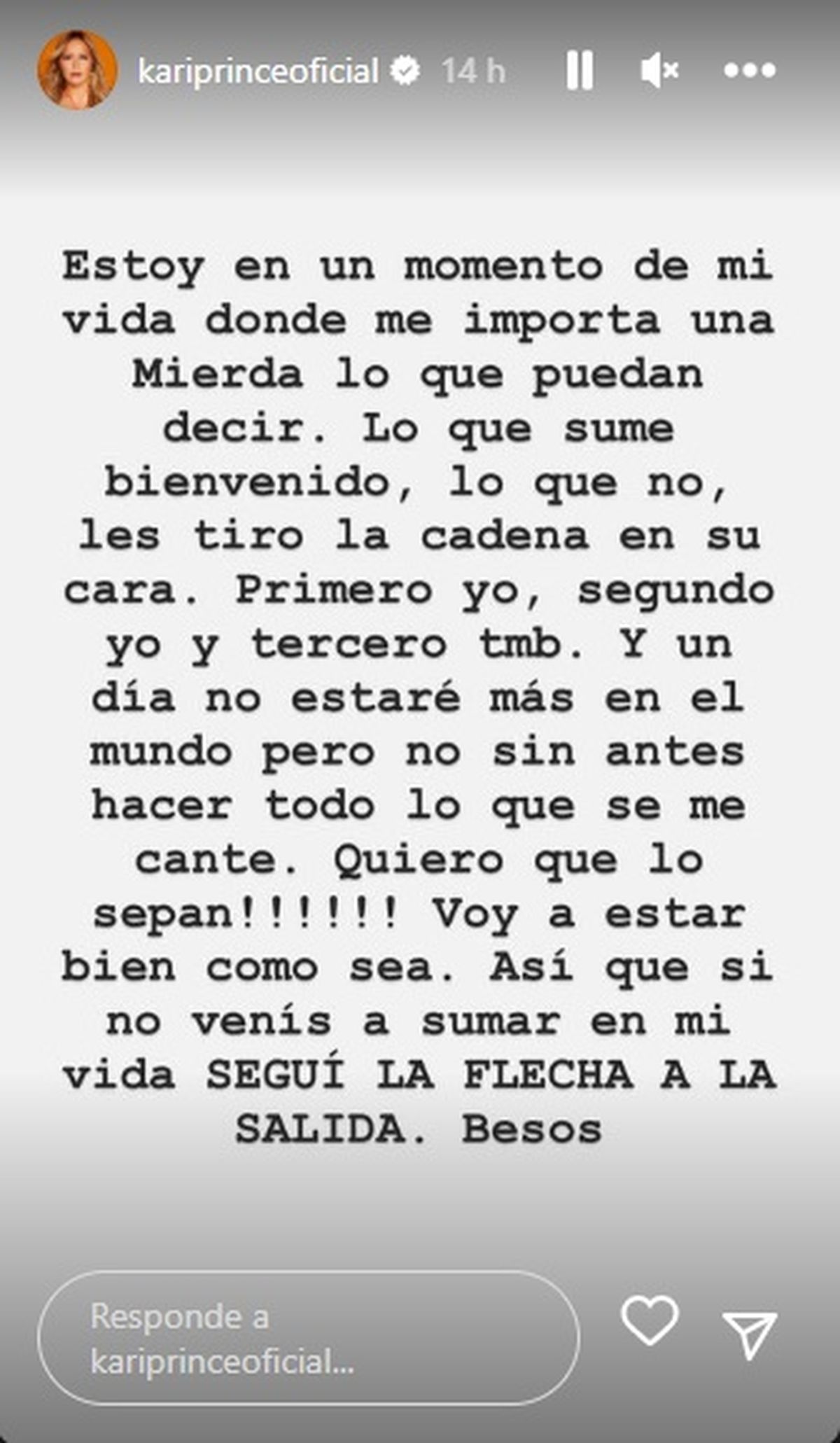Tap the kariprinceoficial username

tap(258, 71)
